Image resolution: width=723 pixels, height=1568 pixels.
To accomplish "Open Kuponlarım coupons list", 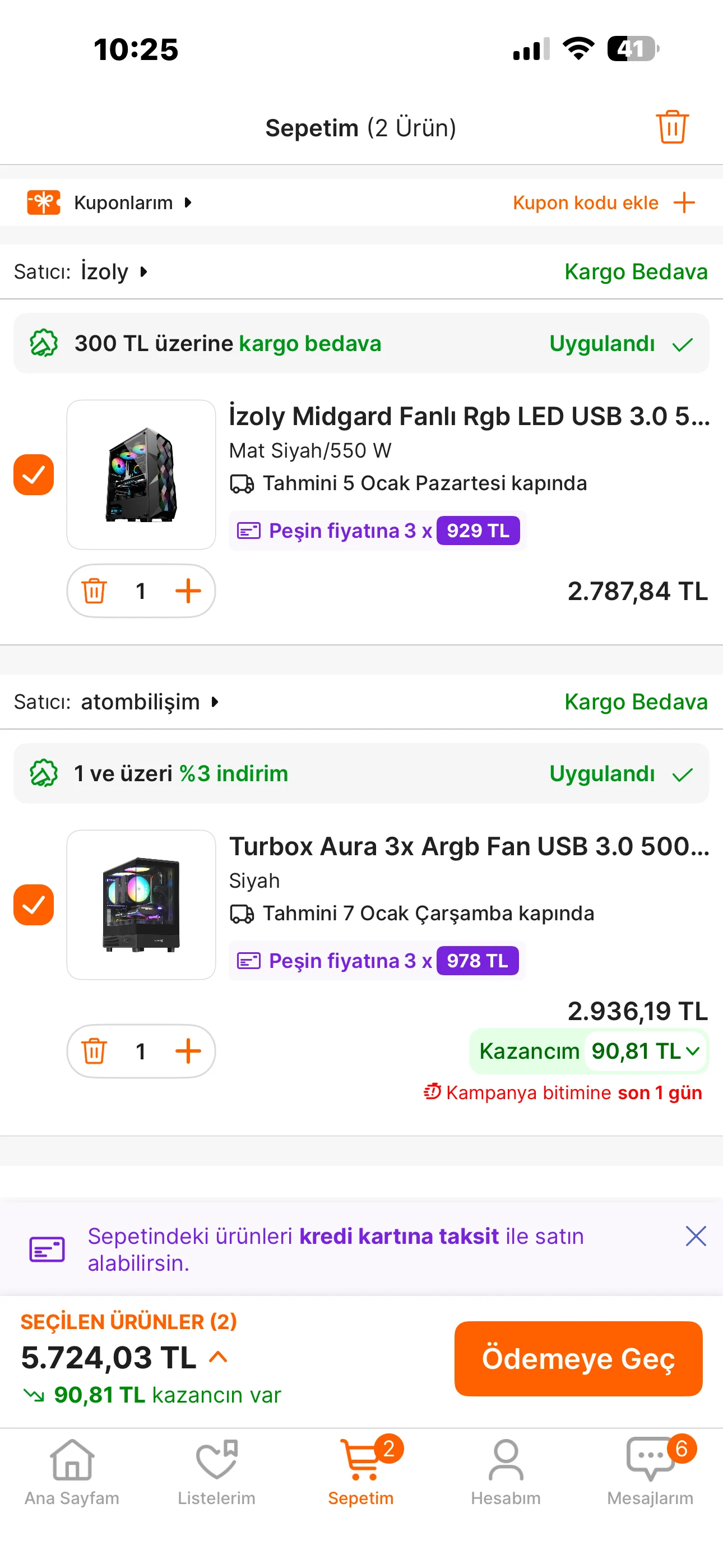I will [122, 202].
